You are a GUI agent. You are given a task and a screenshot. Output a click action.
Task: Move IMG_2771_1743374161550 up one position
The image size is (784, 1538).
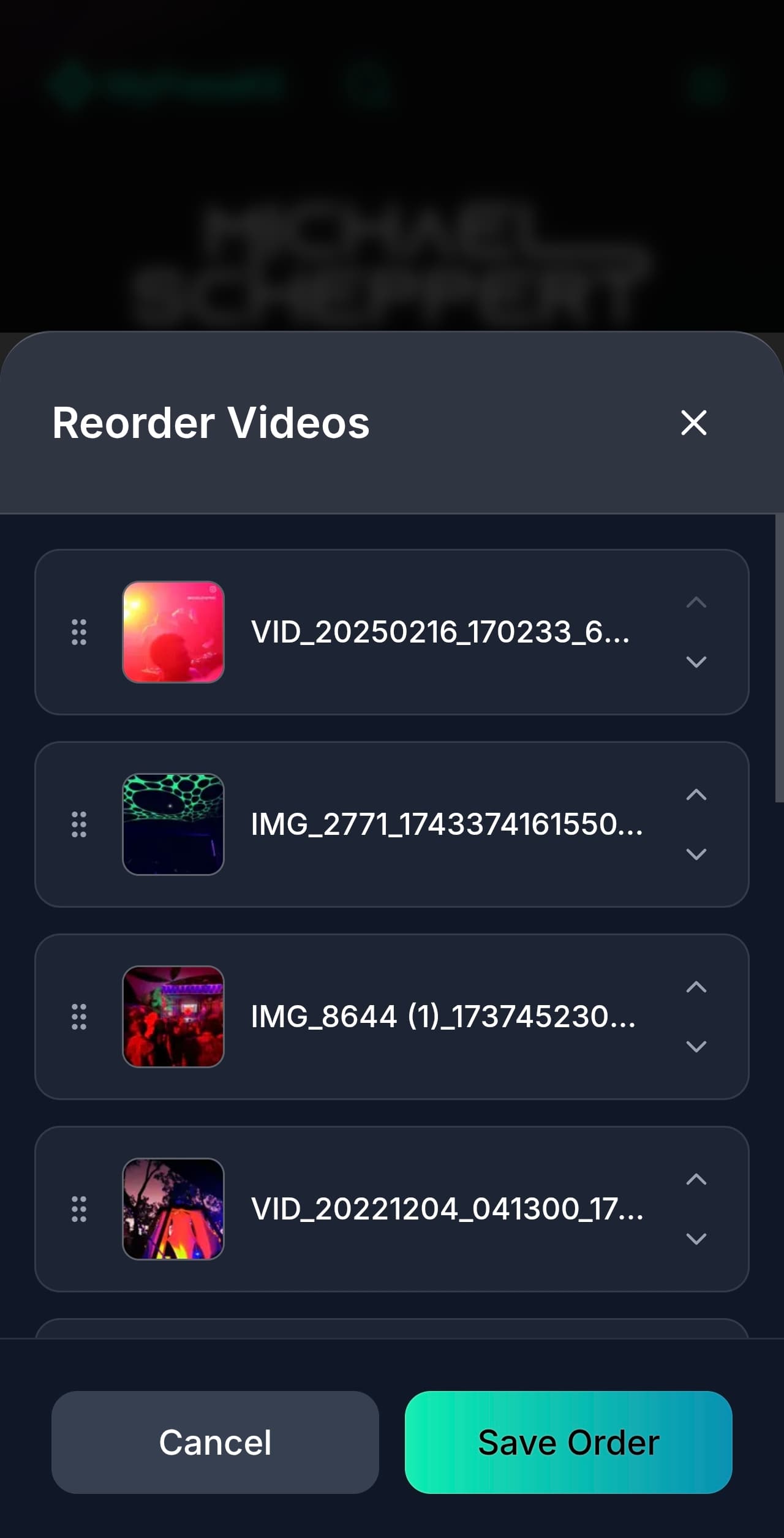696,795
